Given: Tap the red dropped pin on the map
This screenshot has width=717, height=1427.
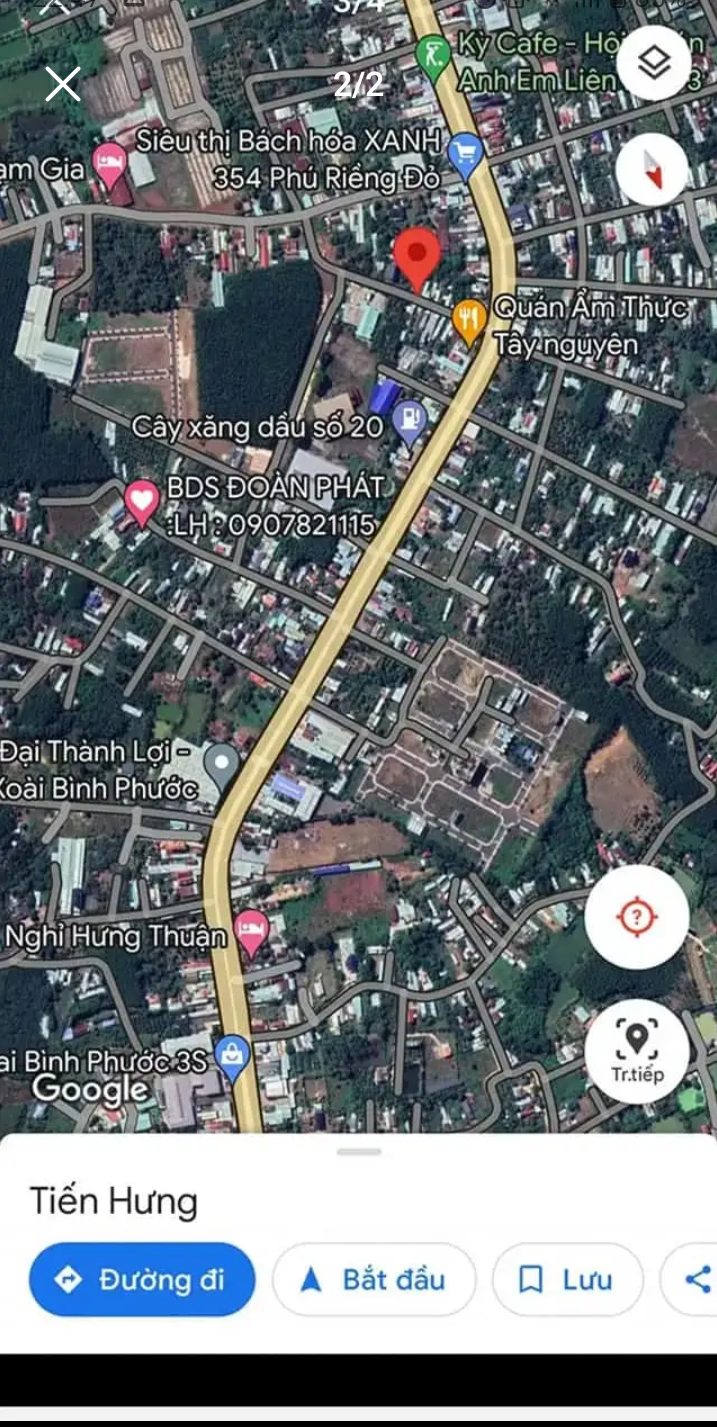Looking at the screenshot, I should click(x=417, y=259).
